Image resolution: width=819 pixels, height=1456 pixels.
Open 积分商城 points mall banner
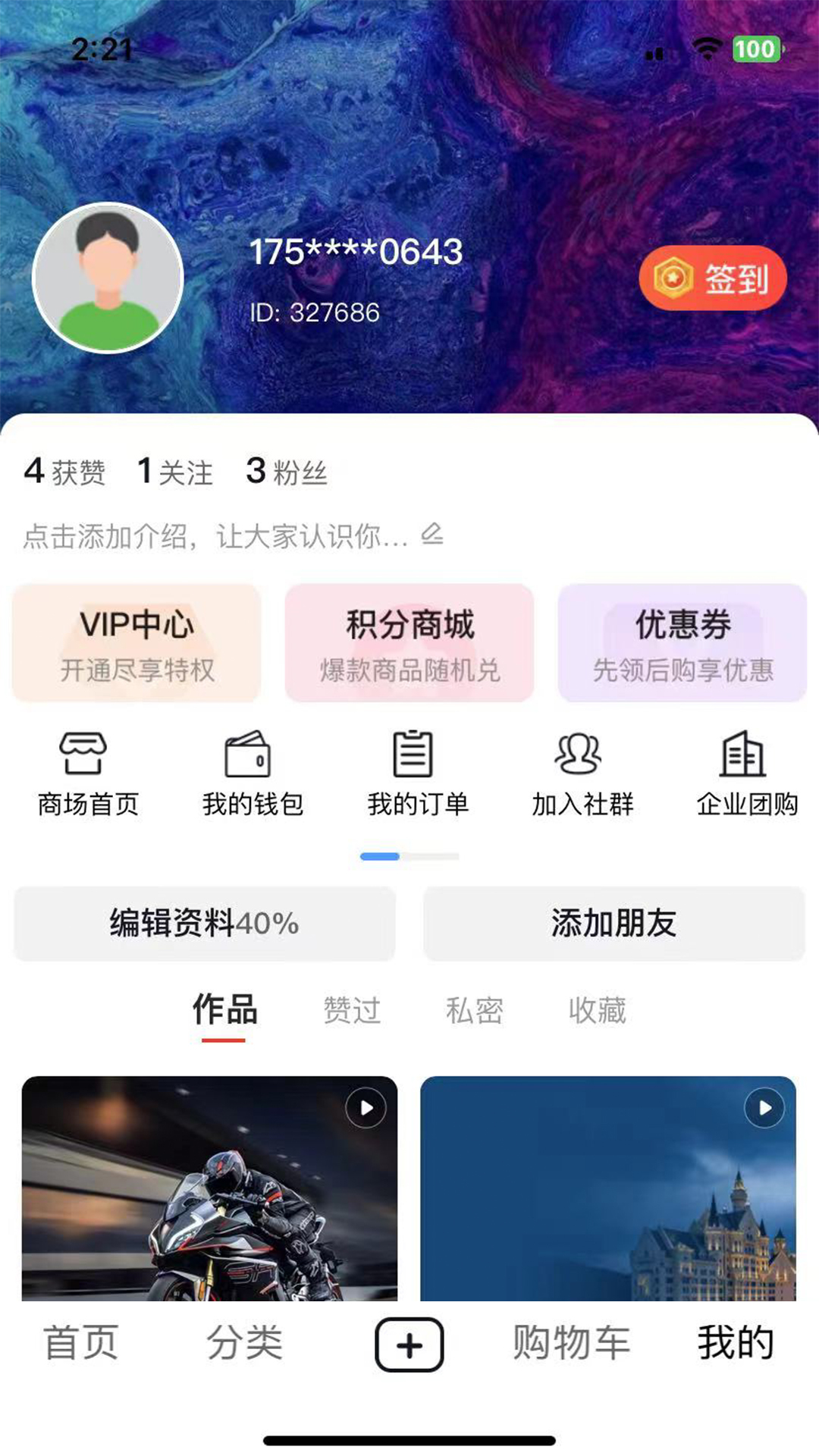(x=409, y=642)
